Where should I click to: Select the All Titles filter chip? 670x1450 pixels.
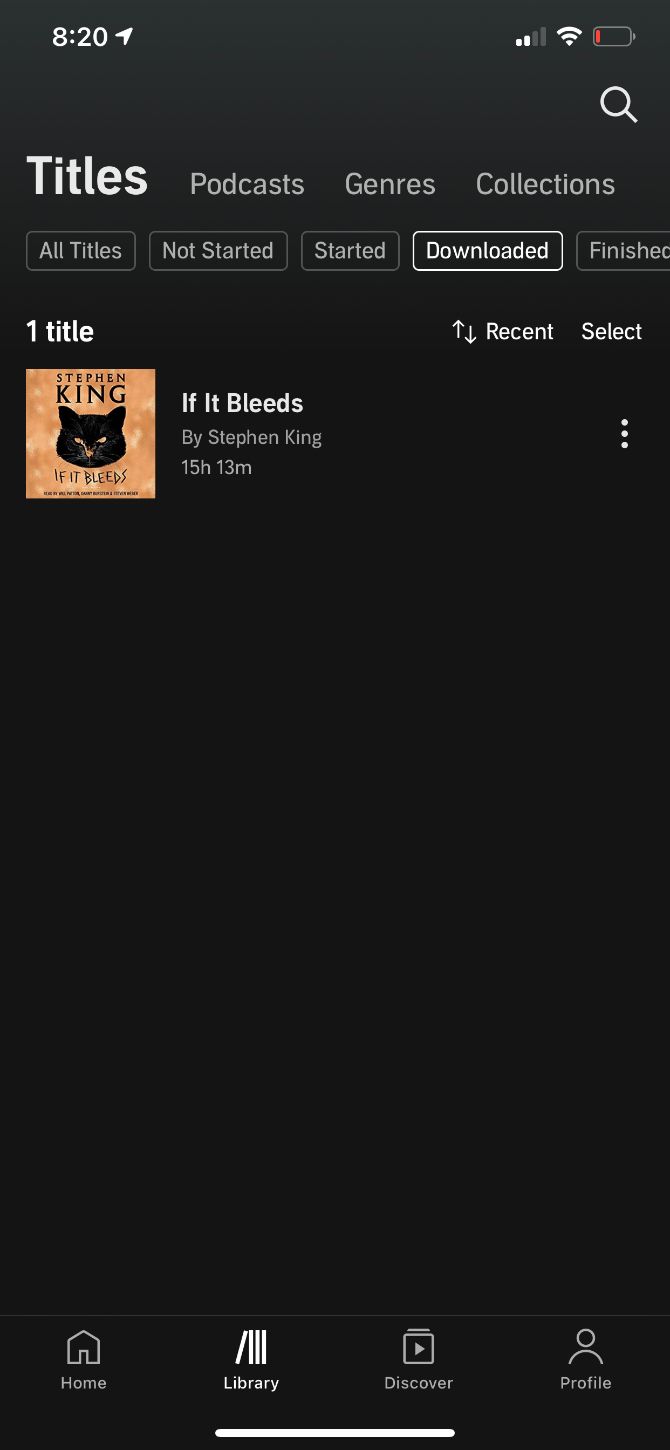point(81,251)
